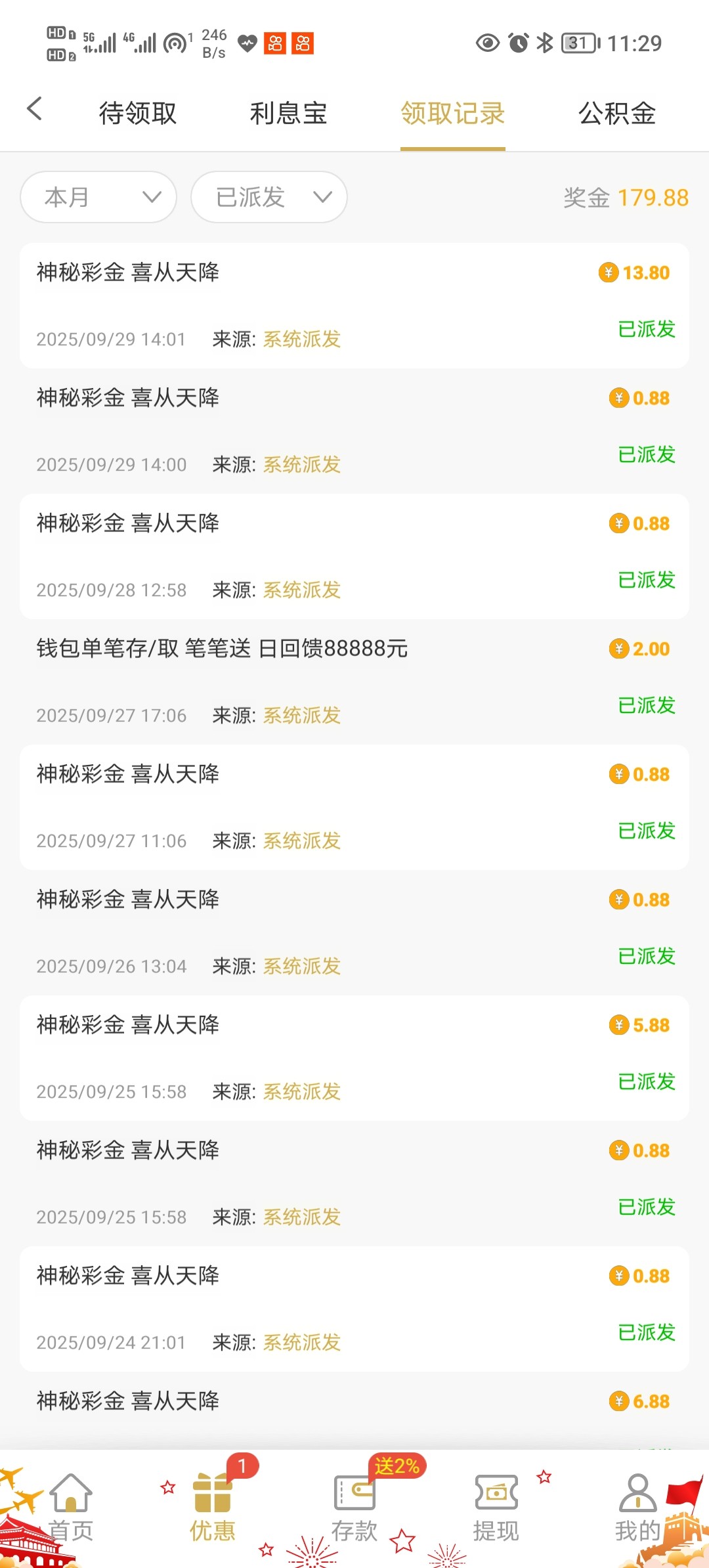Screen dimensions: 709x1568
Task: Switch to the 待领取 tab
Action: tap(138, 113)
